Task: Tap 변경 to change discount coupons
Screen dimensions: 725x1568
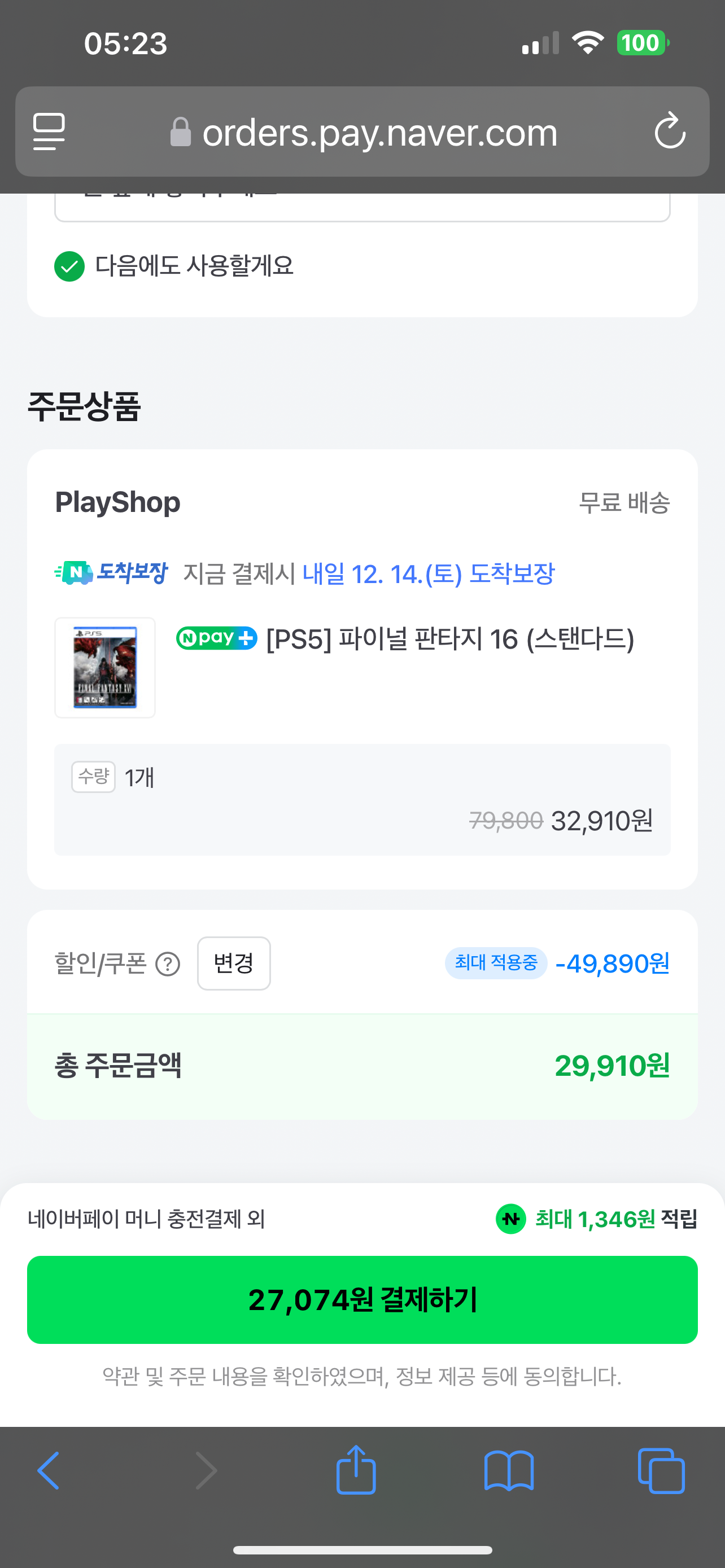Action: click(x=234, y=963)
